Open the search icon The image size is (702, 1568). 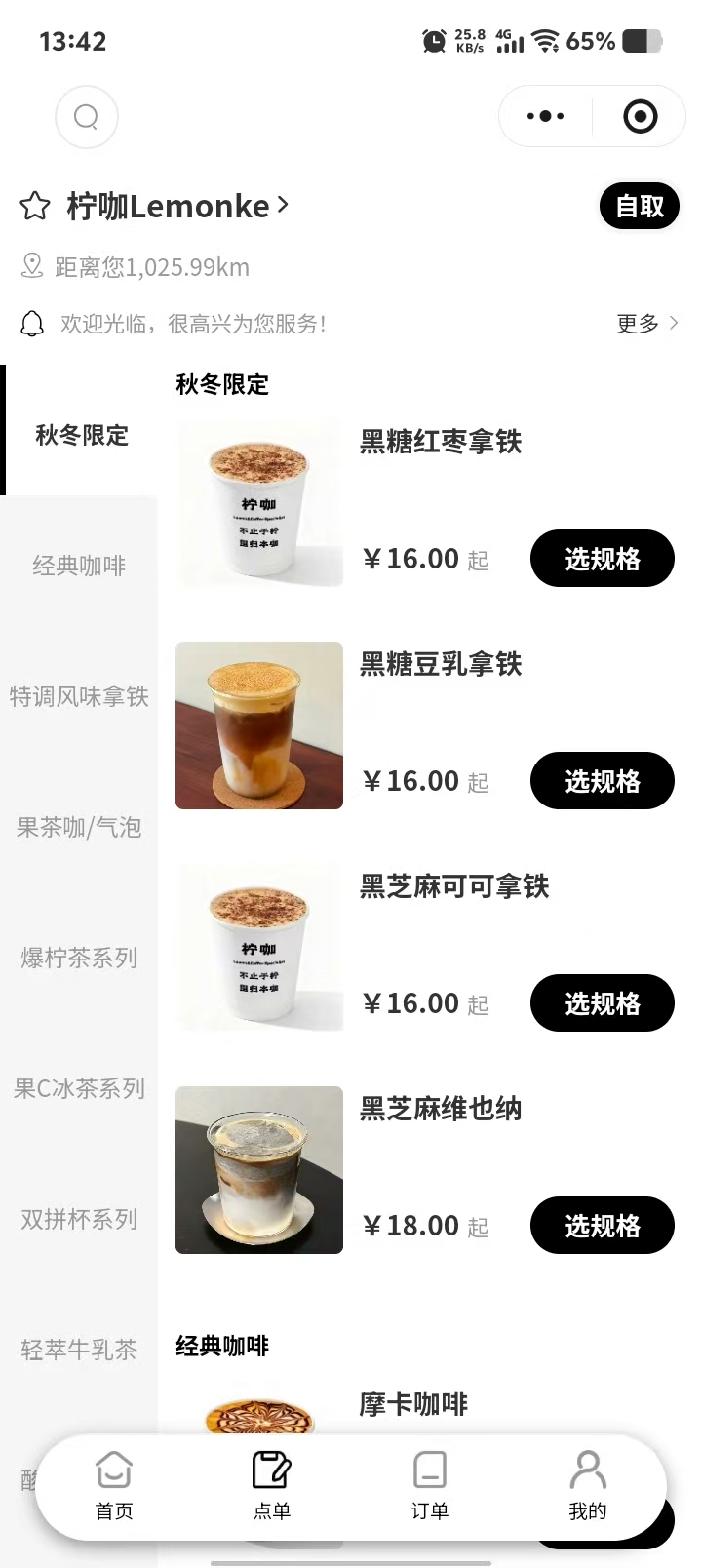pyautogui.click(x=87, y=117)
